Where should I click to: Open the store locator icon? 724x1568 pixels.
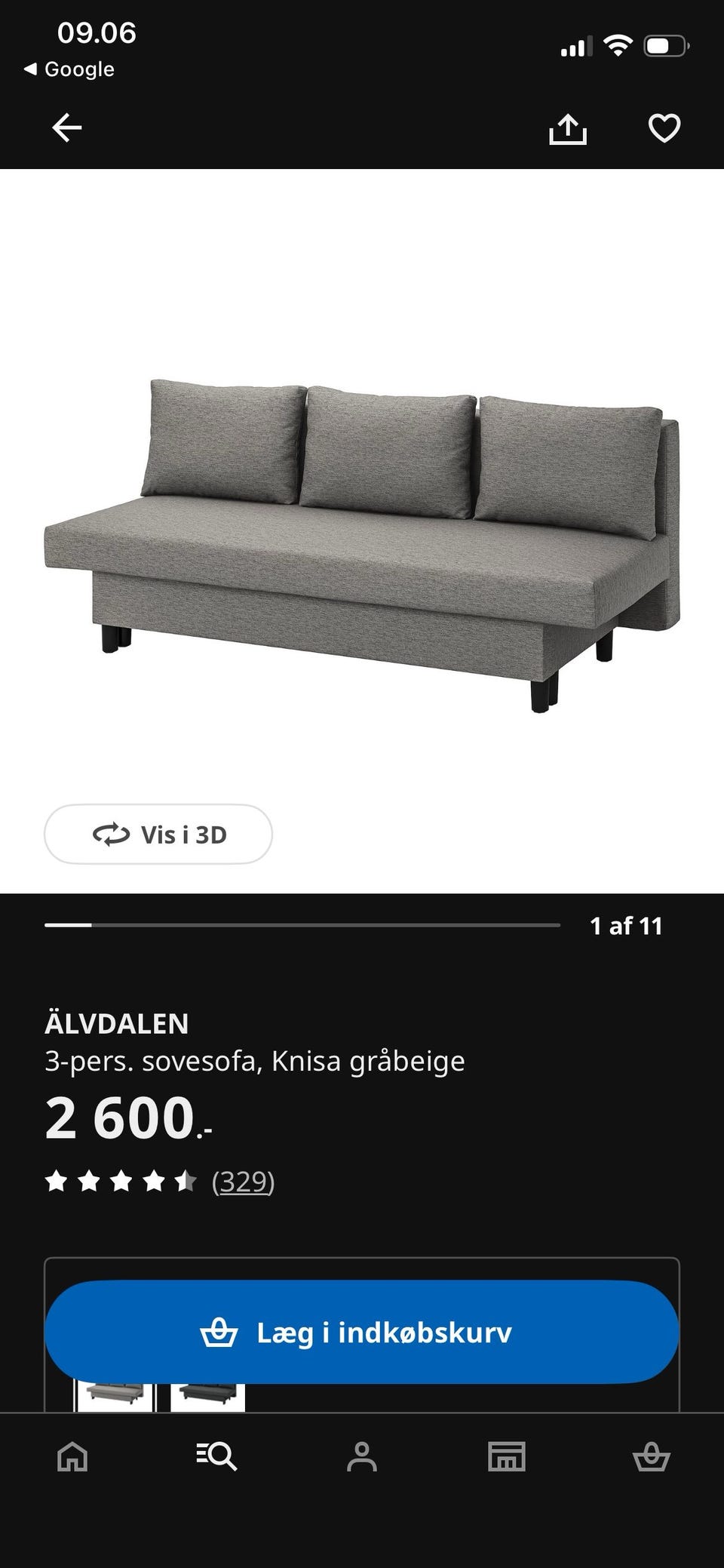(x=507, y=1456)
